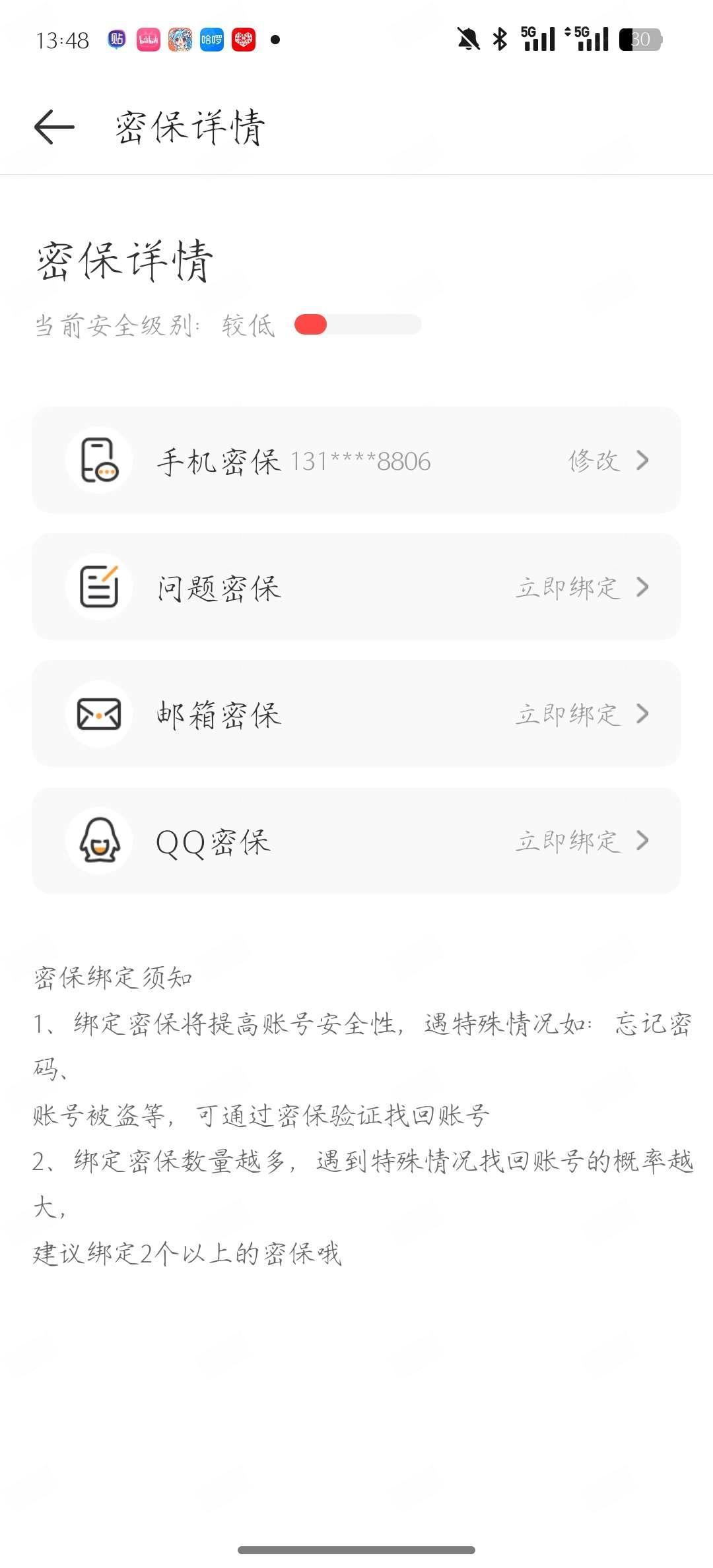Select the QQ密保 row to bind
This screenshot has width=713, height=1568.
click(x=356, y=840)
